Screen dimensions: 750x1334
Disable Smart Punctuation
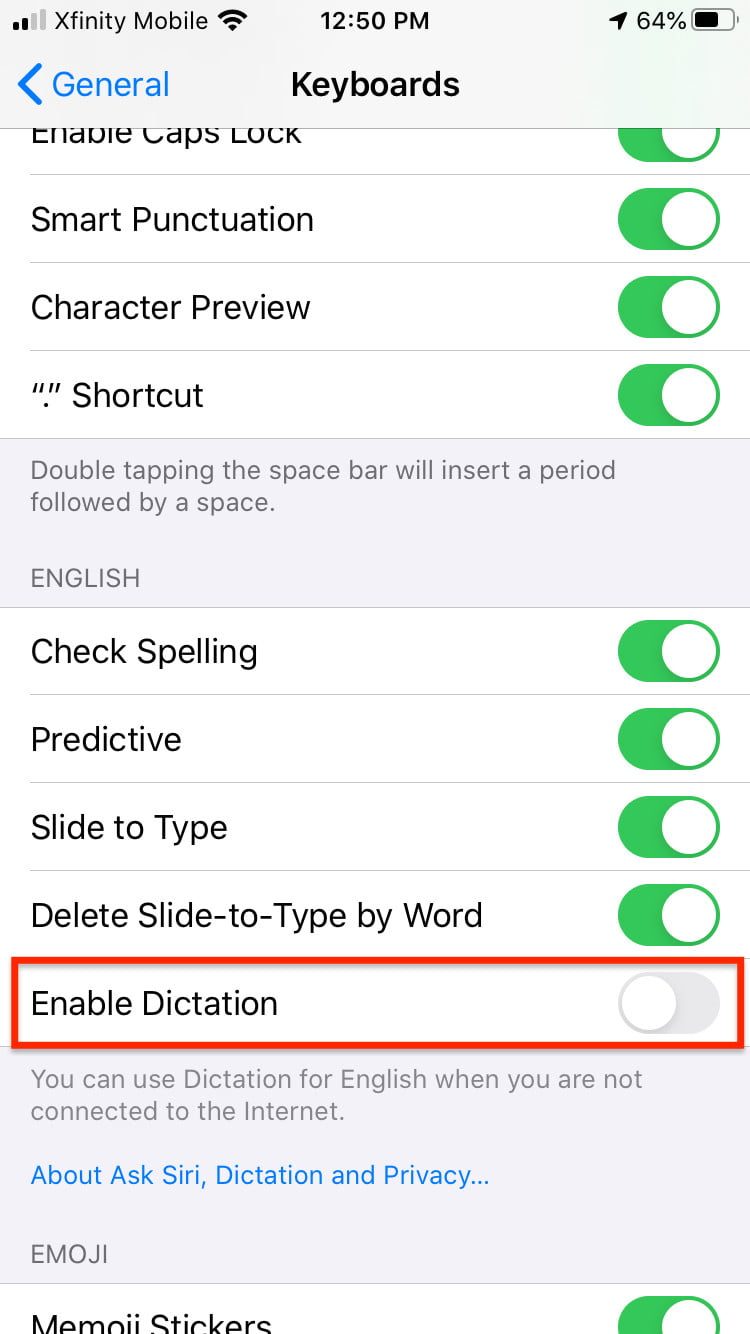tap(668, 220)
